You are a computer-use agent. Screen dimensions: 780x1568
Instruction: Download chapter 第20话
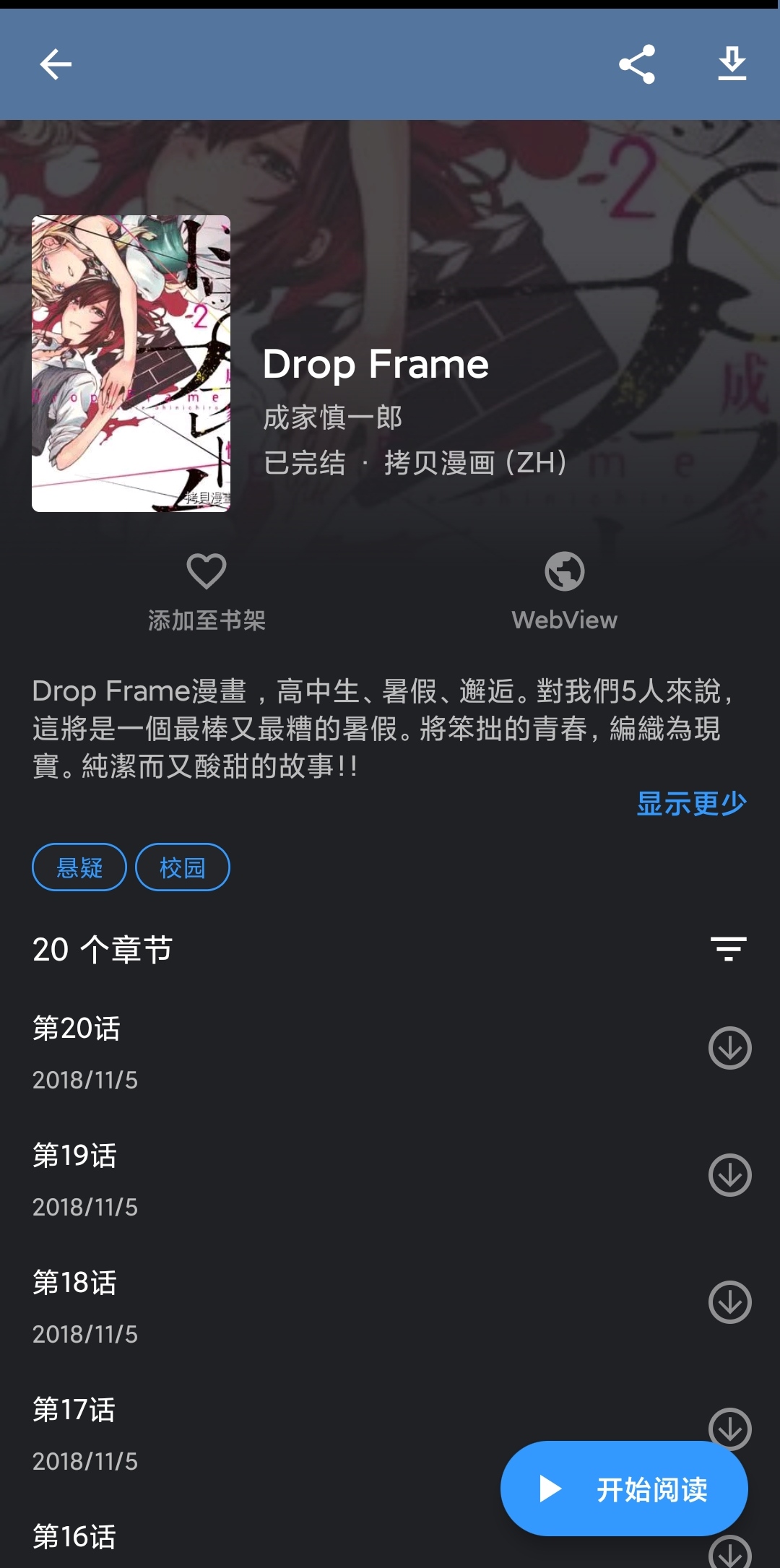pos(730,1048)
